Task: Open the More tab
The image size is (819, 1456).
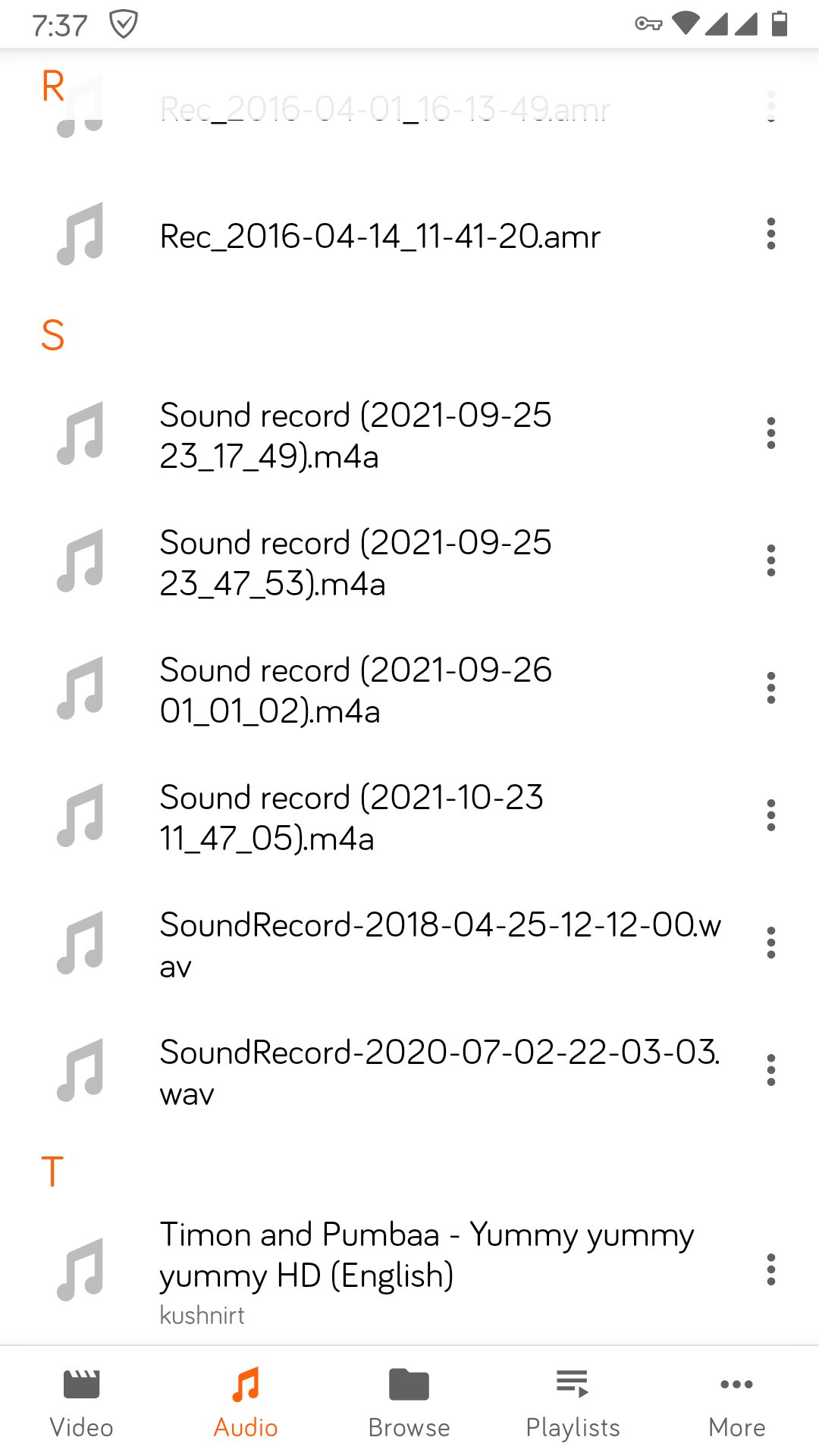Action: 737,1403
